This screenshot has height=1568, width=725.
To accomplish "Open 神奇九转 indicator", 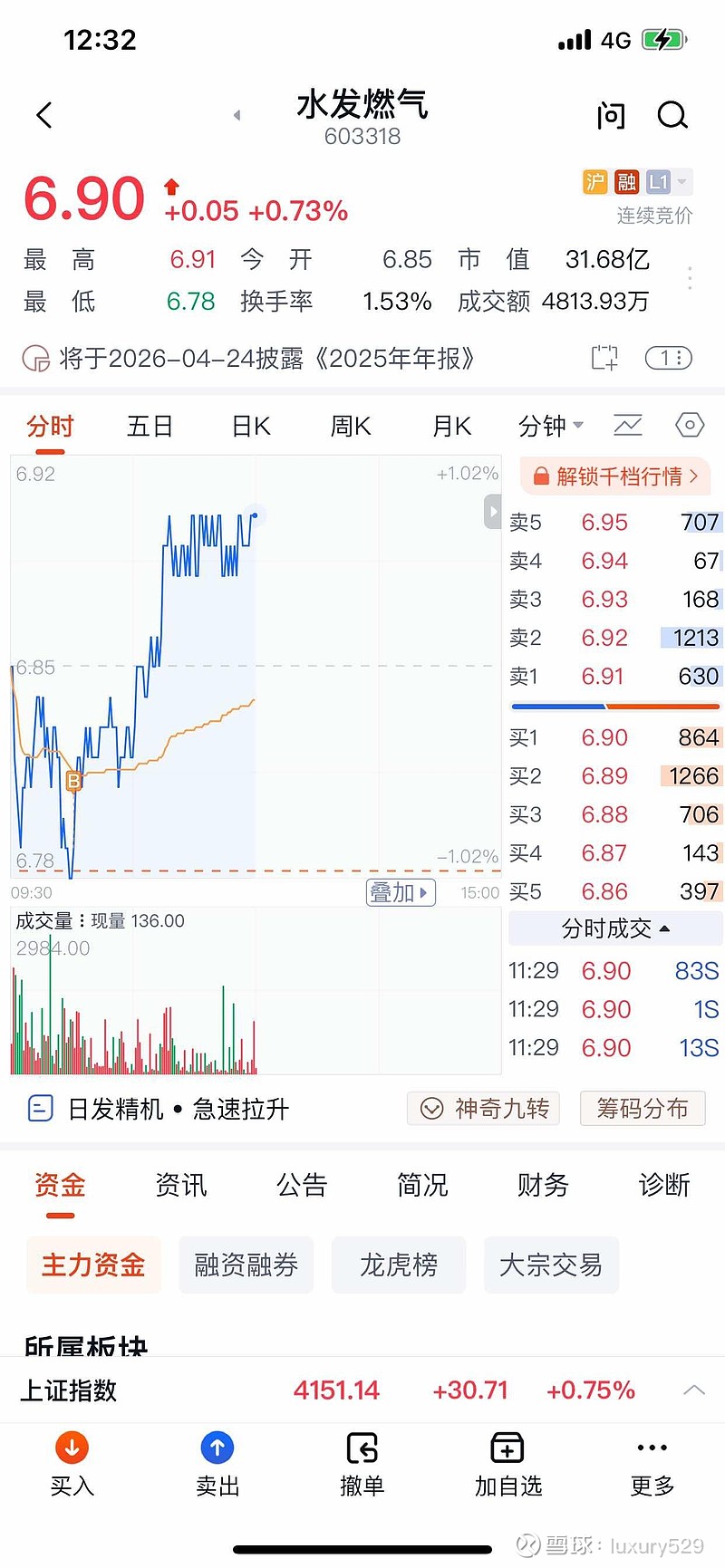I will click(484, 1109).
